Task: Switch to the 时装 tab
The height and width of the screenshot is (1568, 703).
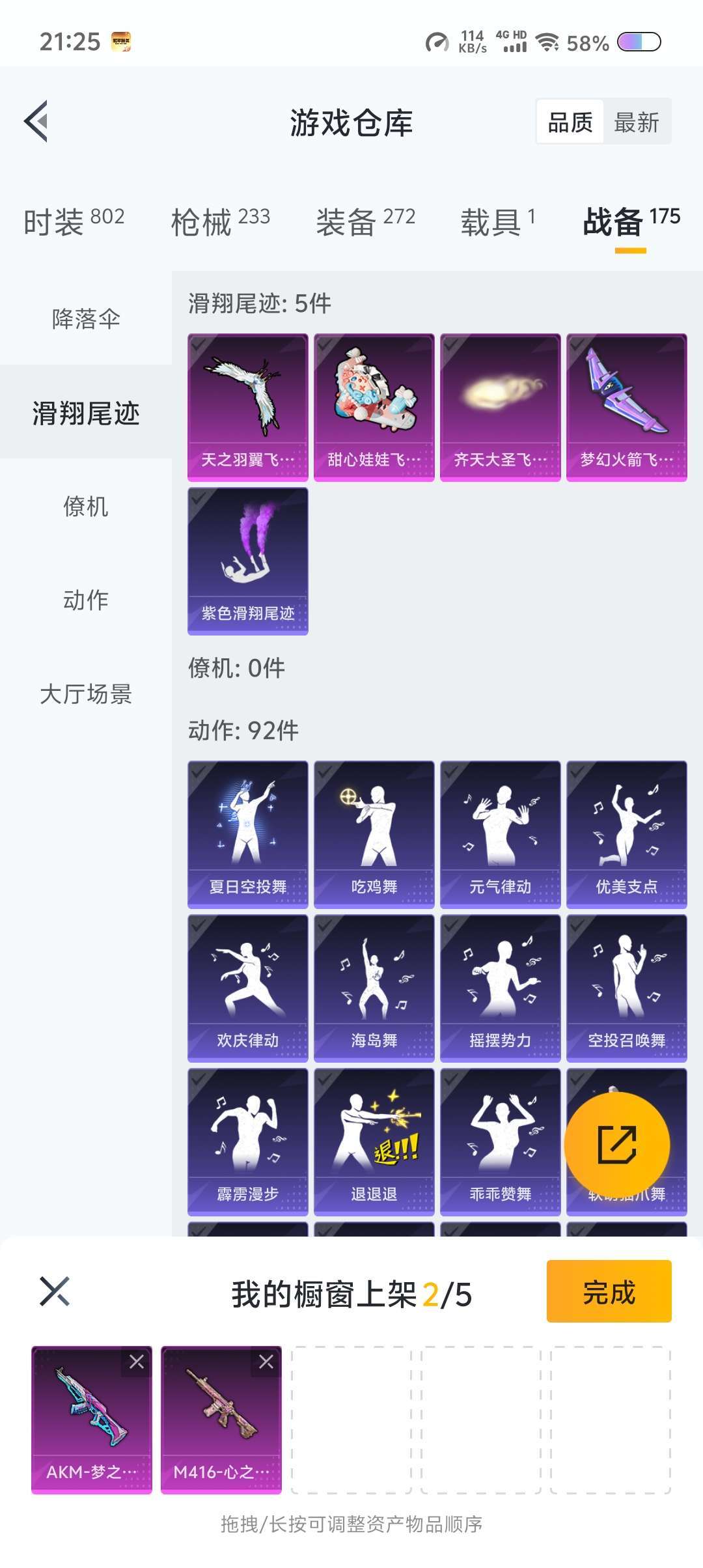Action: (x=74, y=221)
